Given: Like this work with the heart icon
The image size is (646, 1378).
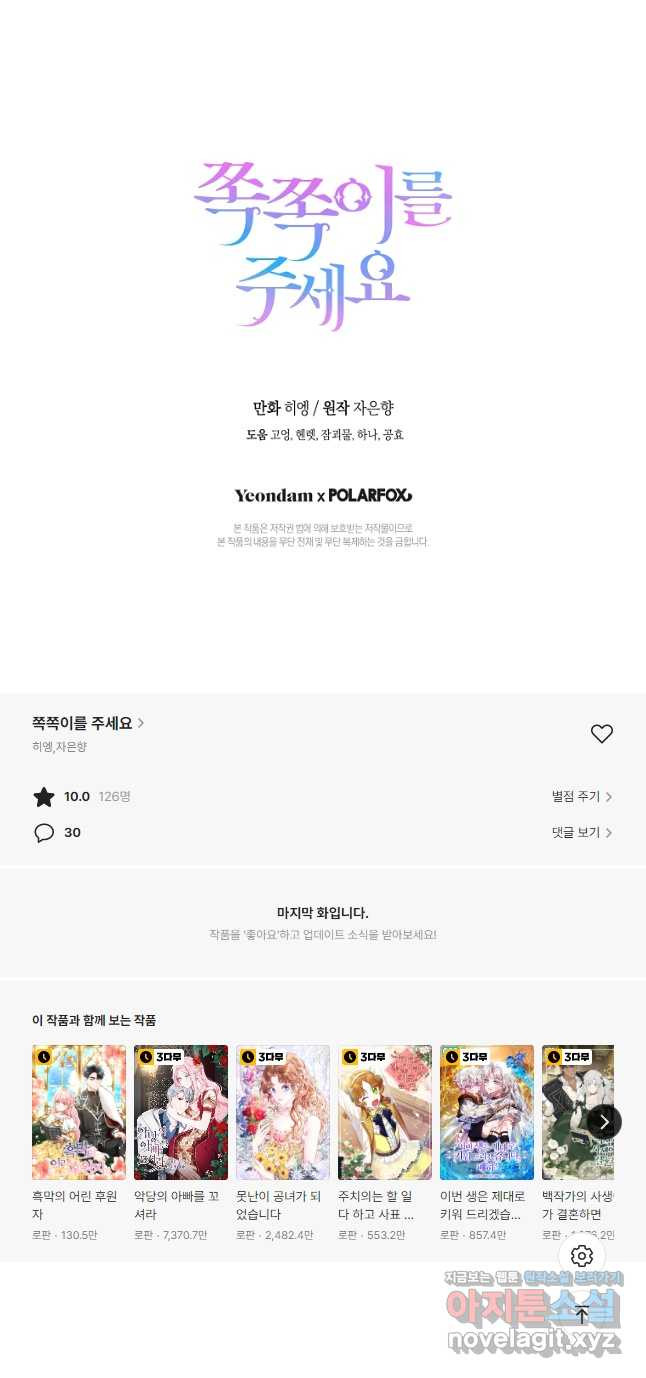Looking at the screenshot, I should click(601, 734).
